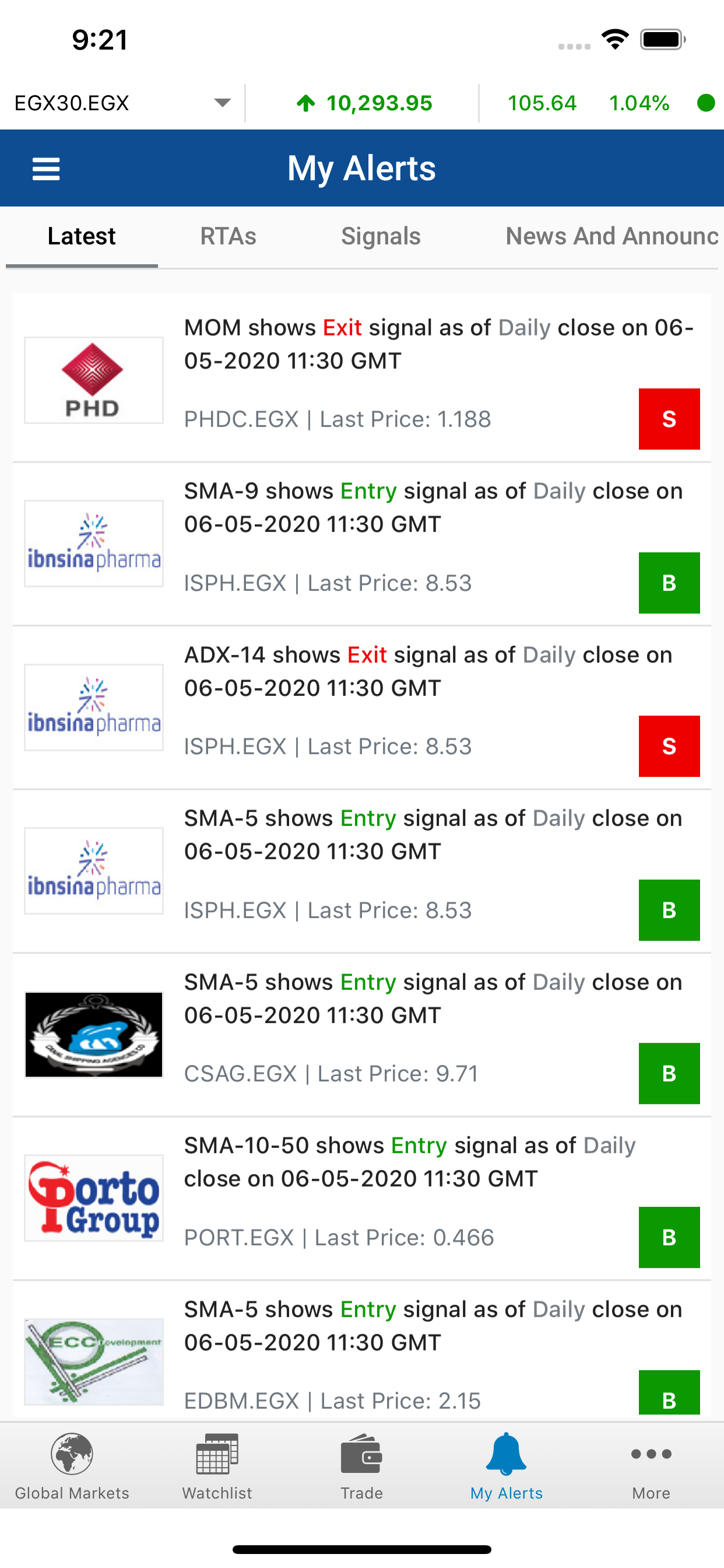724x1568 pixels.
Task: Tap the red S button for PHDC.EGX
Action: 669,419
